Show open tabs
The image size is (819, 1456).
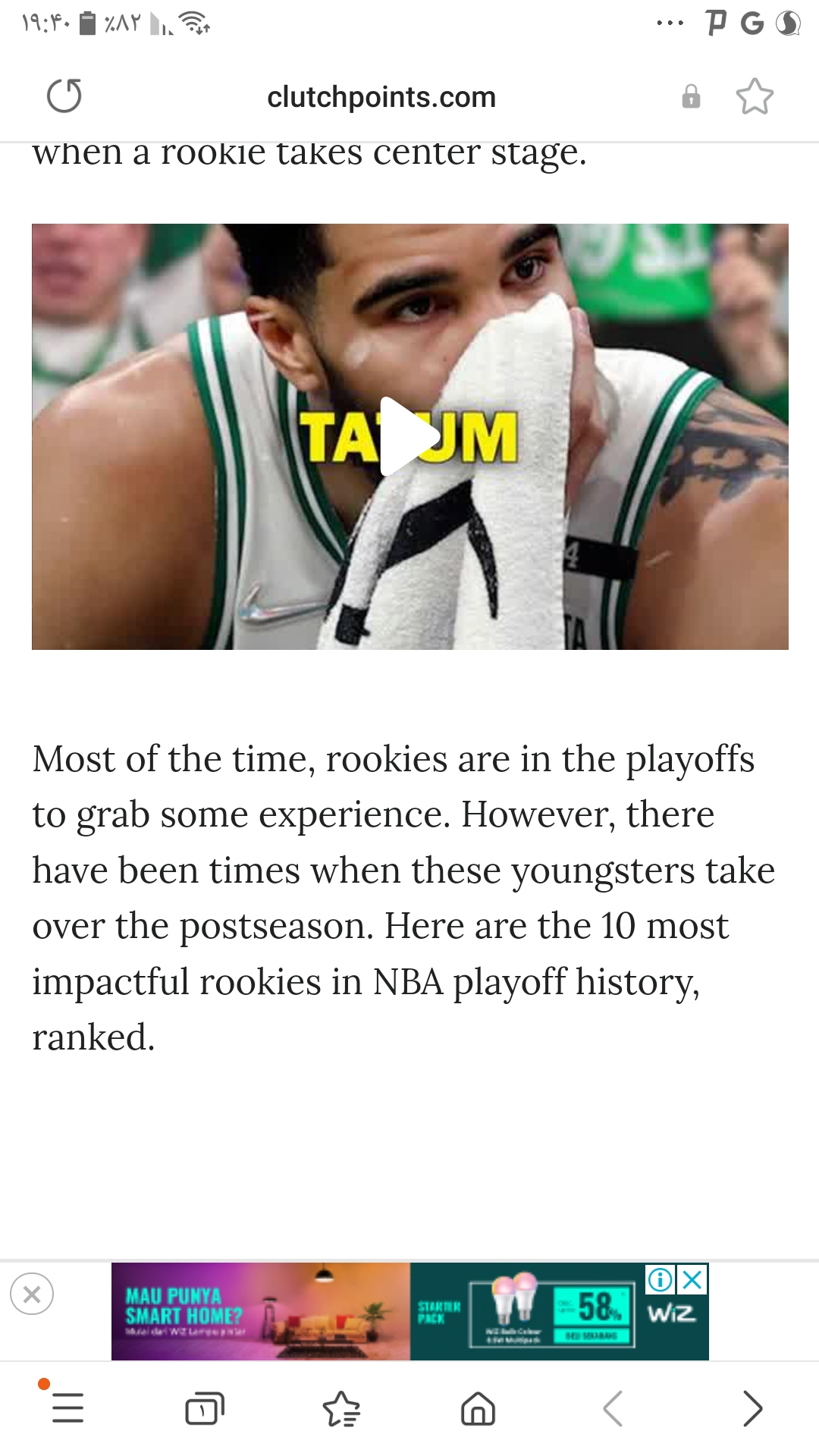click(205, 1408)
